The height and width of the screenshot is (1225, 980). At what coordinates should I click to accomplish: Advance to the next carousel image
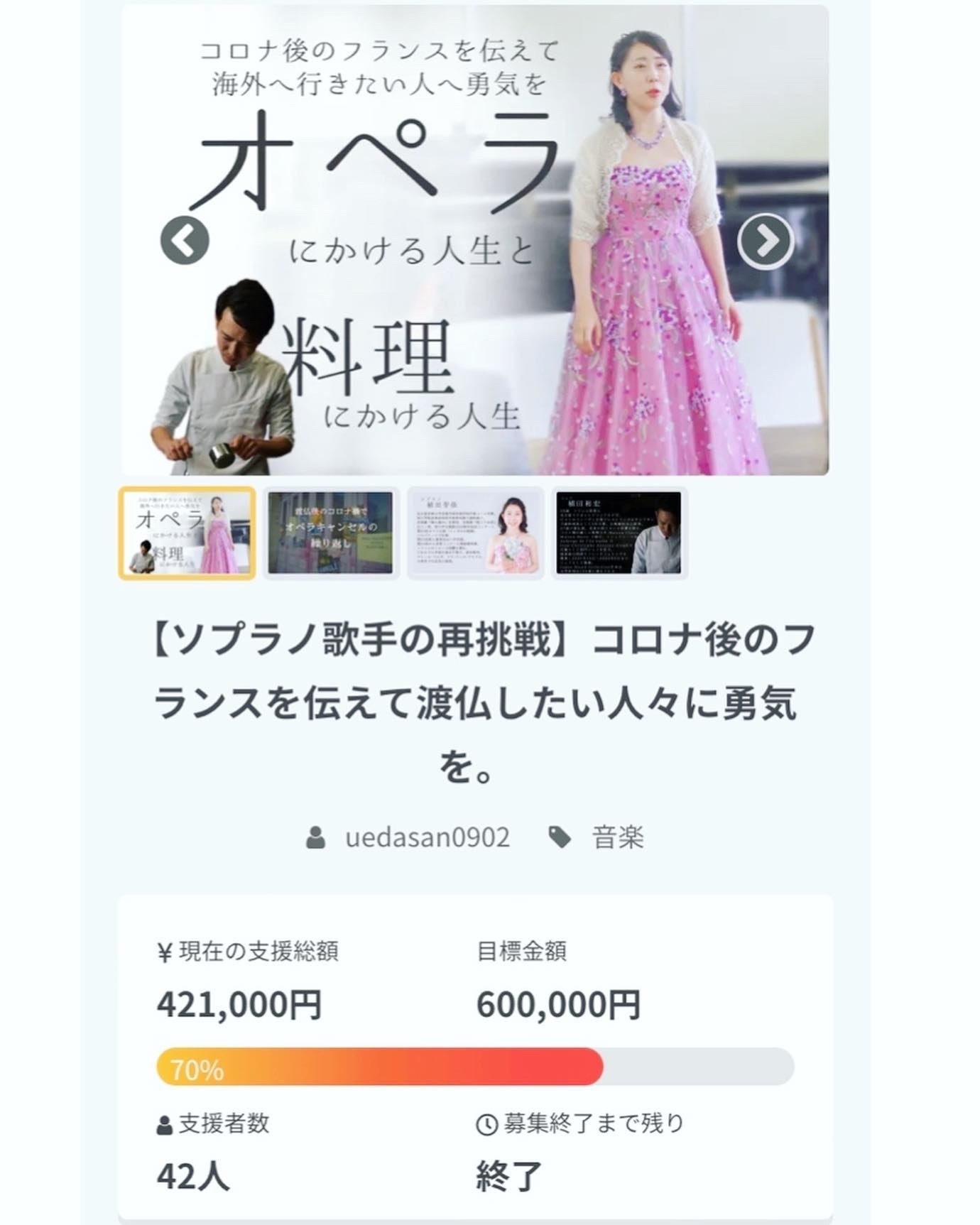click(765, 241)
